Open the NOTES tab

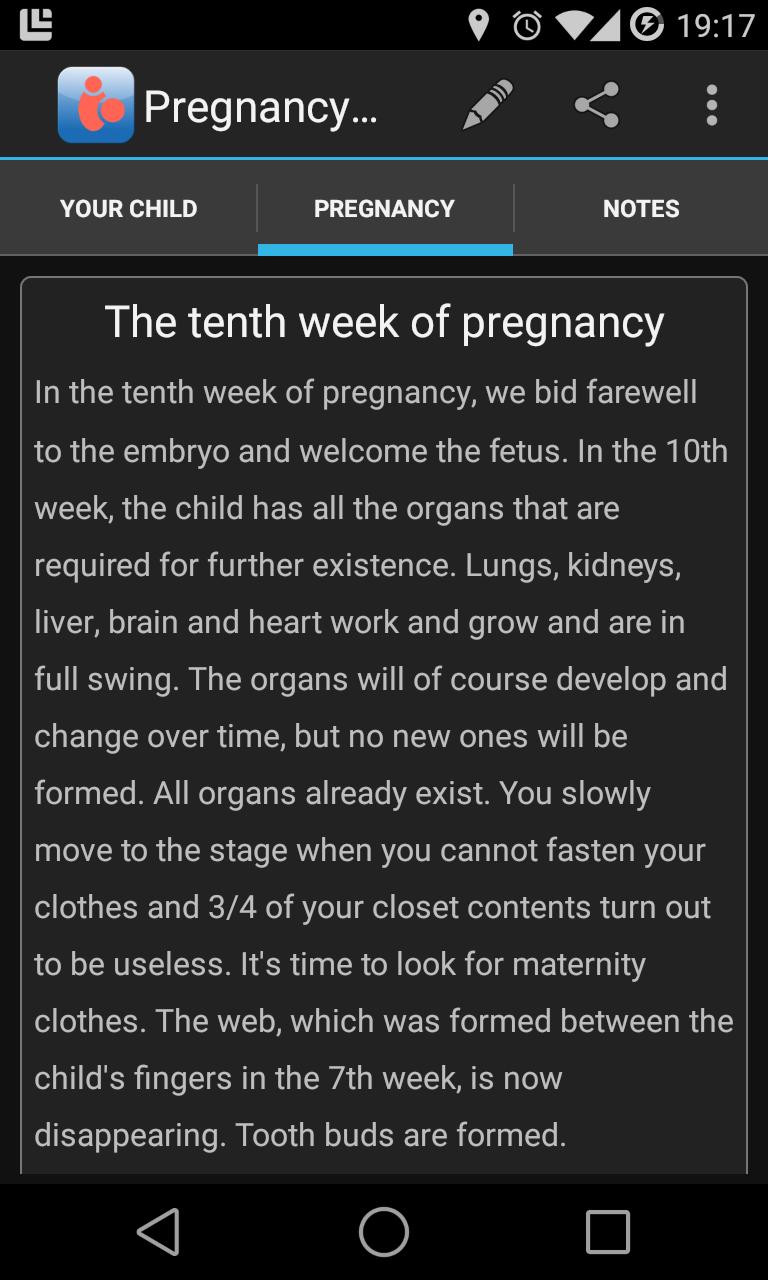pos(641,208)
